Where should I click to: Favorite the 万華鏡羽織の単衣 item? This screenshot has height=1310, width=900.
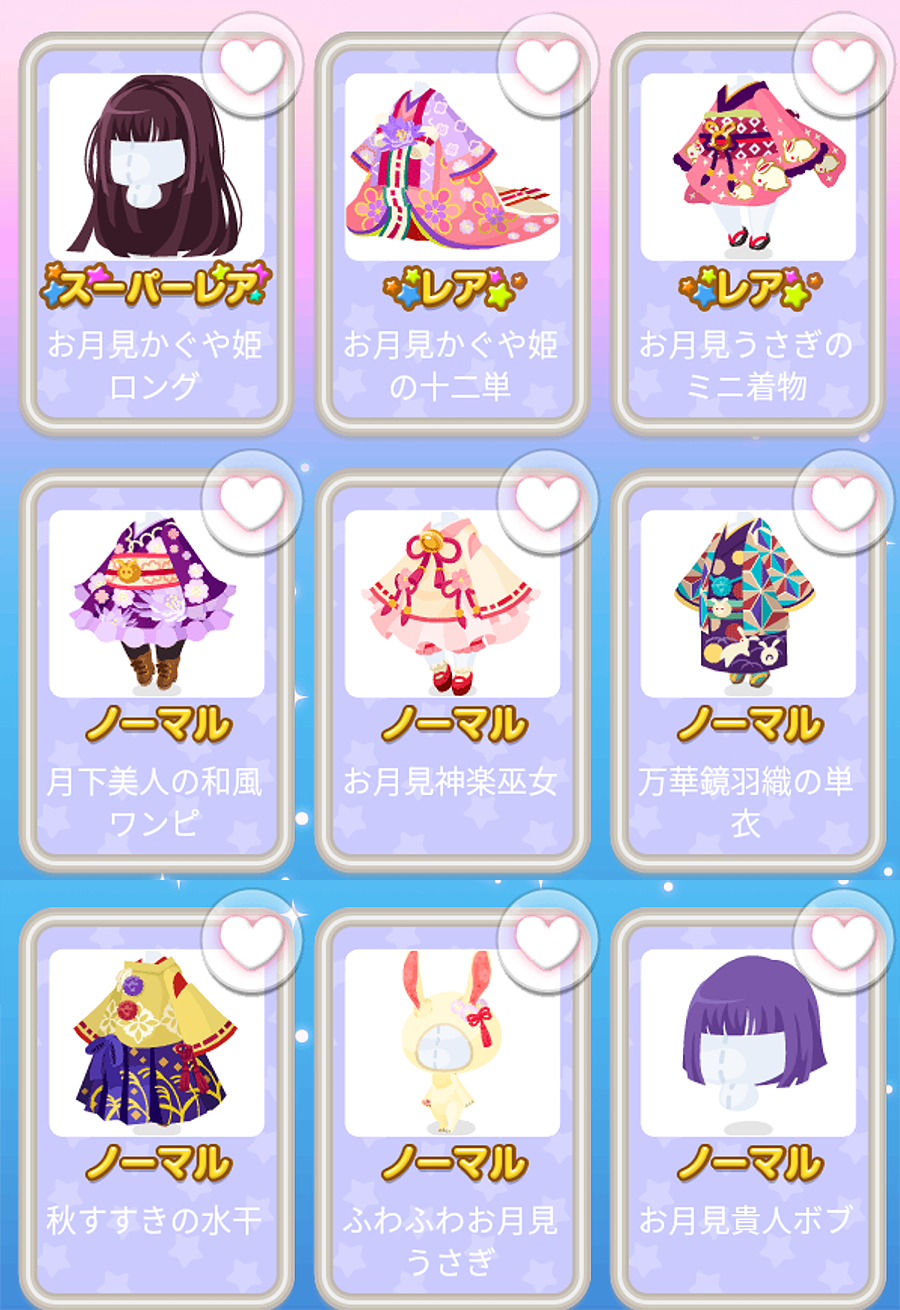point(842,499)
